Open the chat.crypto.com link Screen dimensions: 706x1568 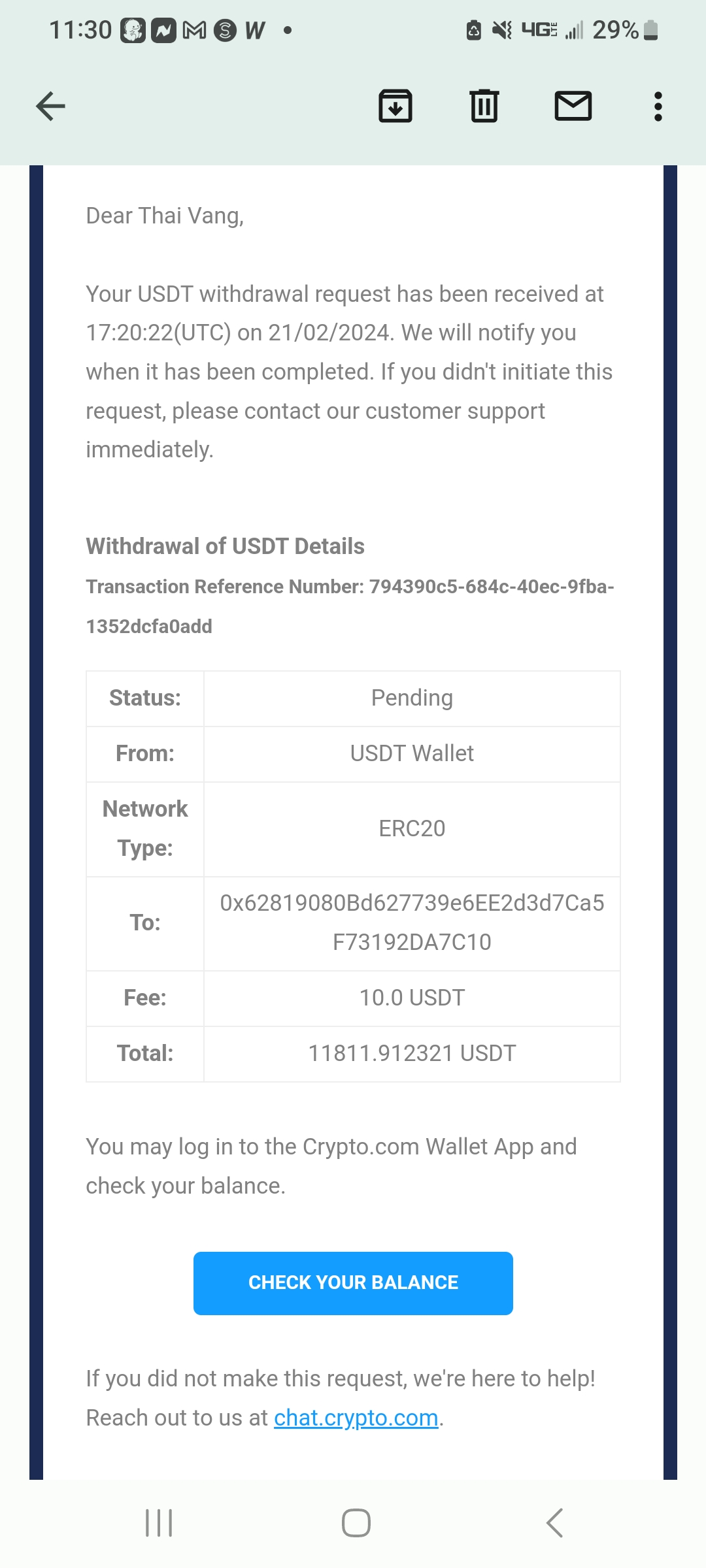click(x=356, y=1418)
